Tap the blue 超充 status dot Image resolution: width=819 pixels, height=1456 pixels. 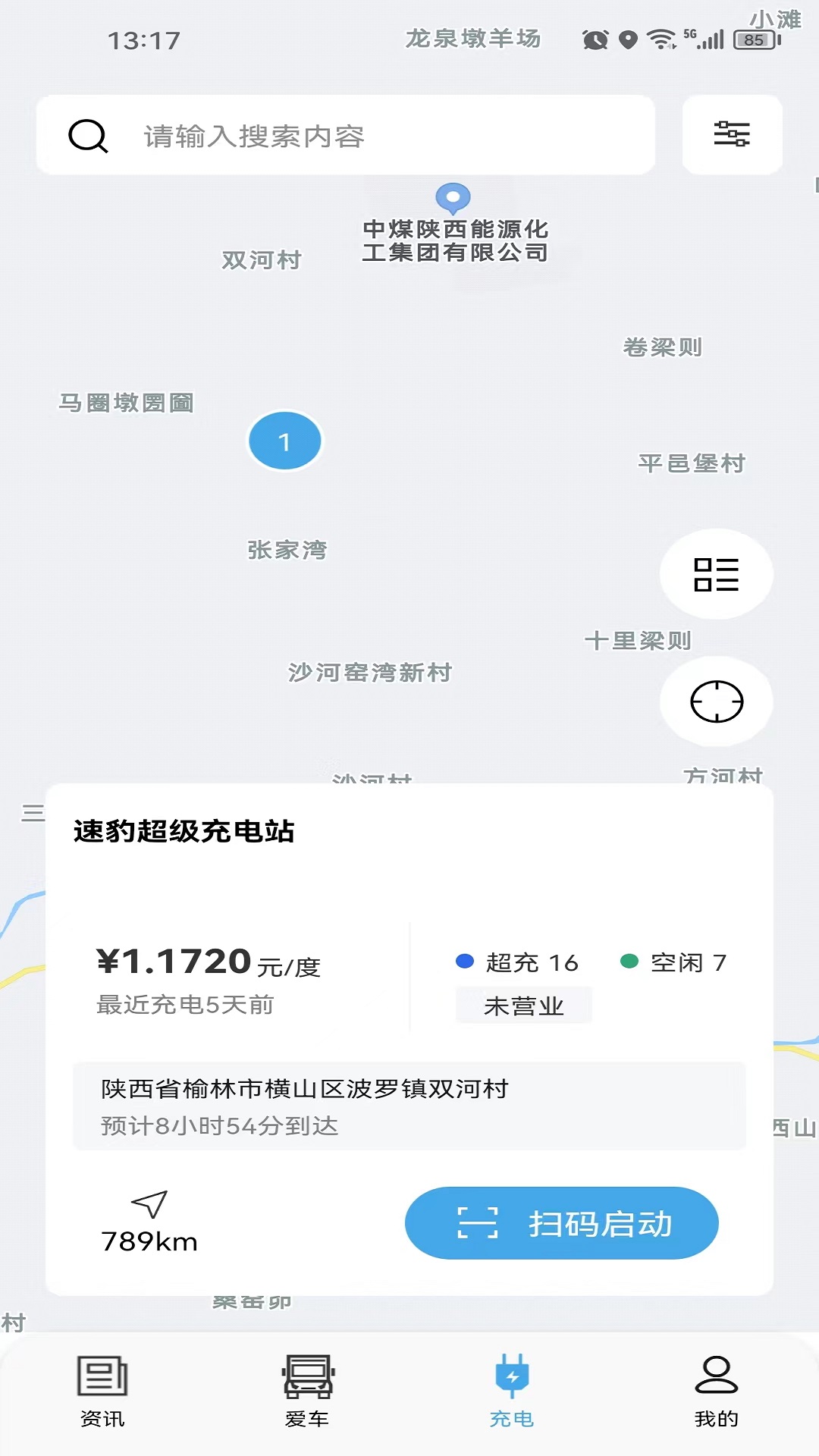[x=463, y=961]
